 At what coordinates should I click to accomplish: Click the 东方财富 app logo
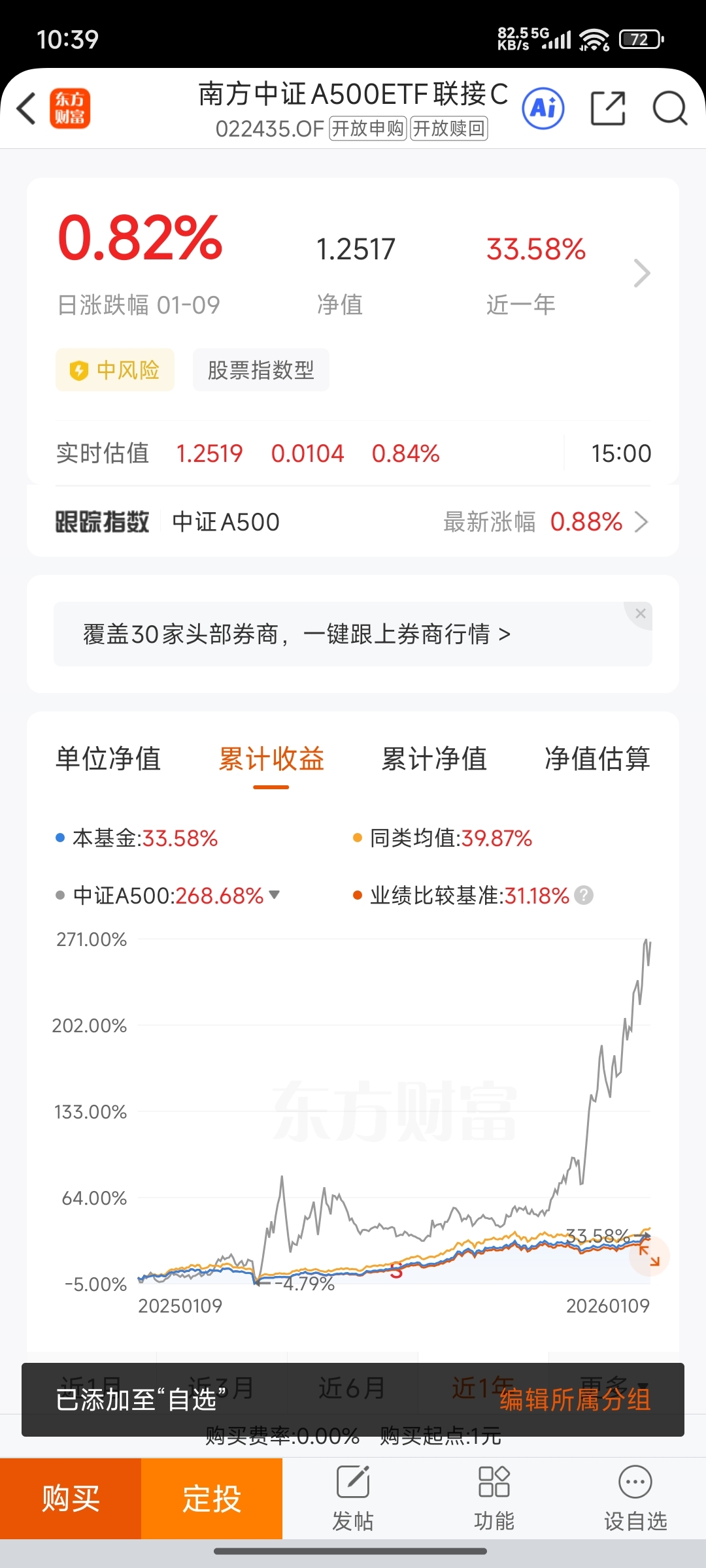71,108
